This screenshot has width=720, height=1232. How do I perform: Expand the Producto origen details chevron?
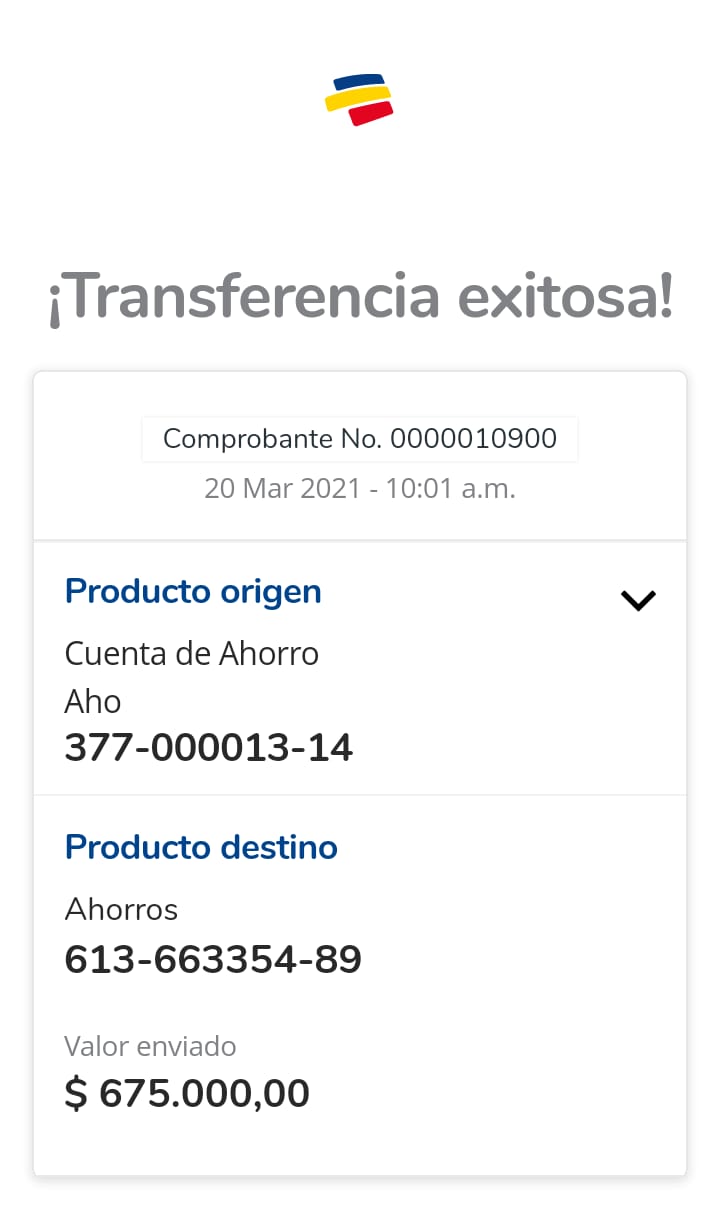pyautogui.click(x=637, y=600)
